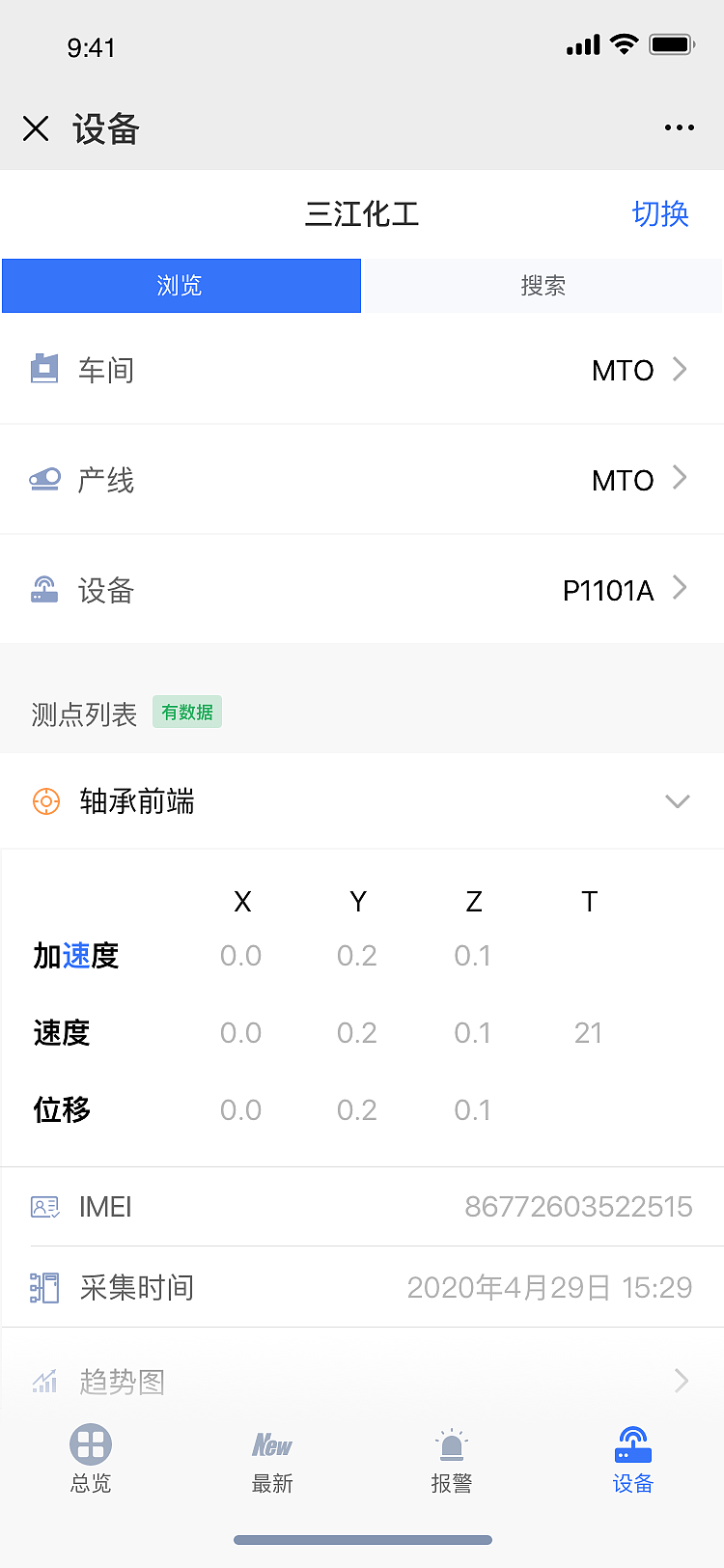Click the 趋势图 trend chart icon
The height and width of the screenshot is (1568, 724).
(x=41, y=1381)
